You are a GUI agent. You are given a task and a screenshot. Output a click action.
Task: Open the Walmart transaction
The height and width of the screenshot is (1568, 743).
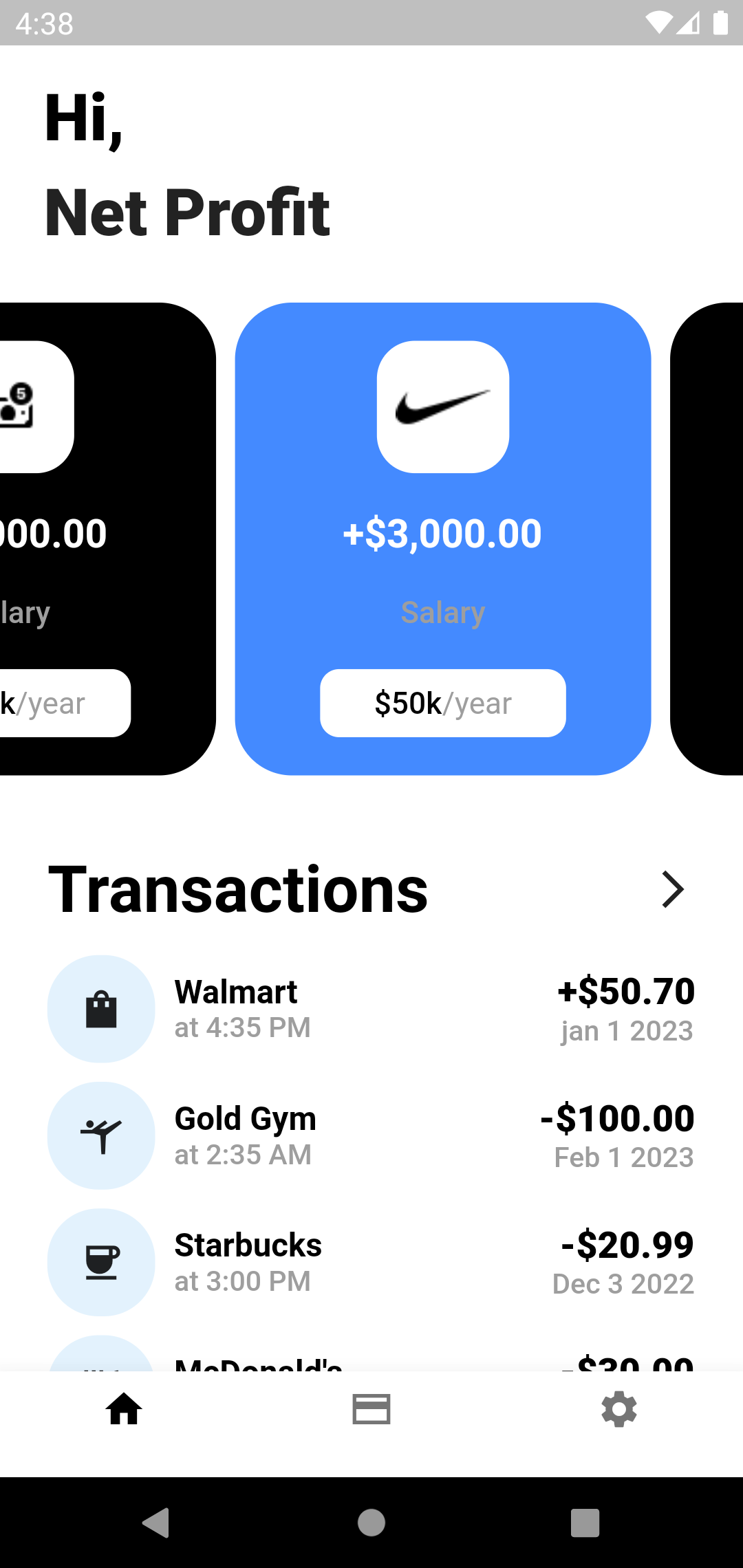pos(371,1008)
